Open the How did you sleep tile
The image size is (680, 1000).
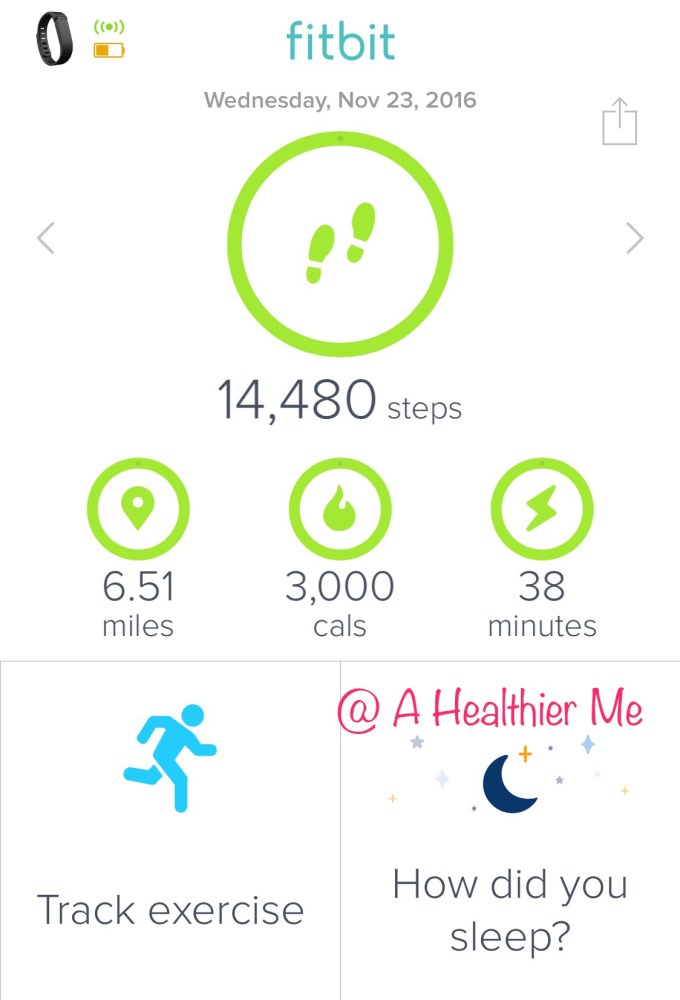pyautogui.click(x=510, y=830)
